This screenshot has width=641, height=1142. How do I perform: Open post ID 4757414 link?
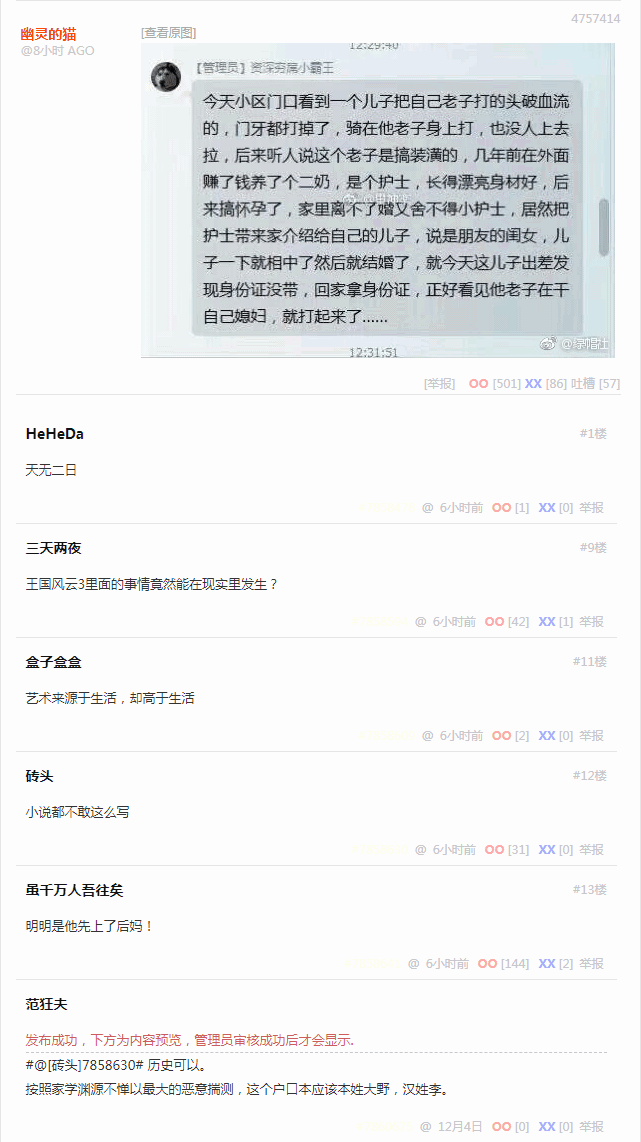[x=596, y=19]
